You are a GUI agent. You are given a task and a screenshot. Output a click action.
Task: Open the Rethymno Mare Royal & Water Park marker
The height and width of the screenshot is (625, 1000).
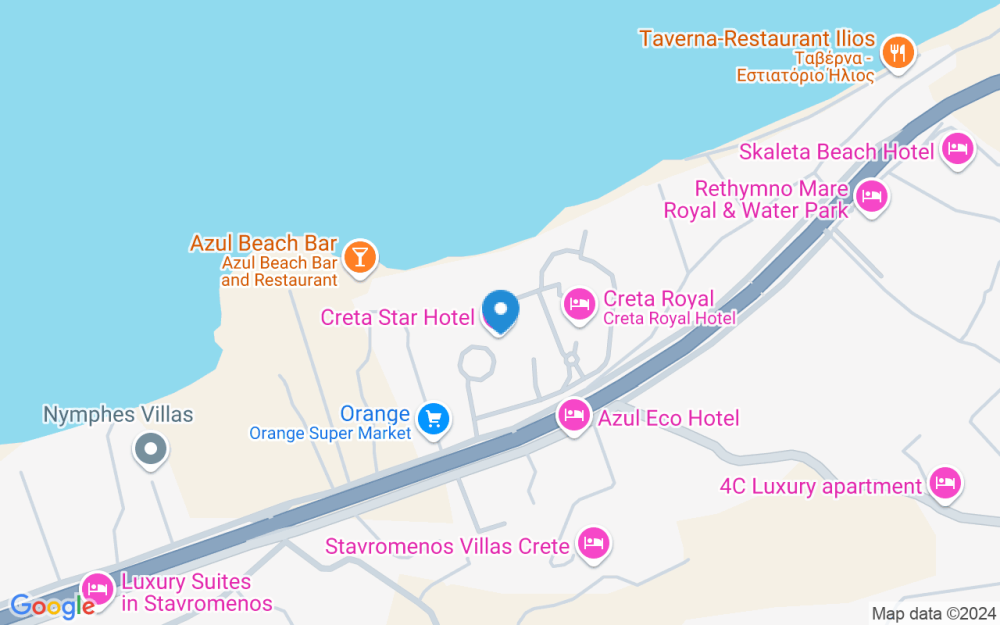(x=872, y=194)
